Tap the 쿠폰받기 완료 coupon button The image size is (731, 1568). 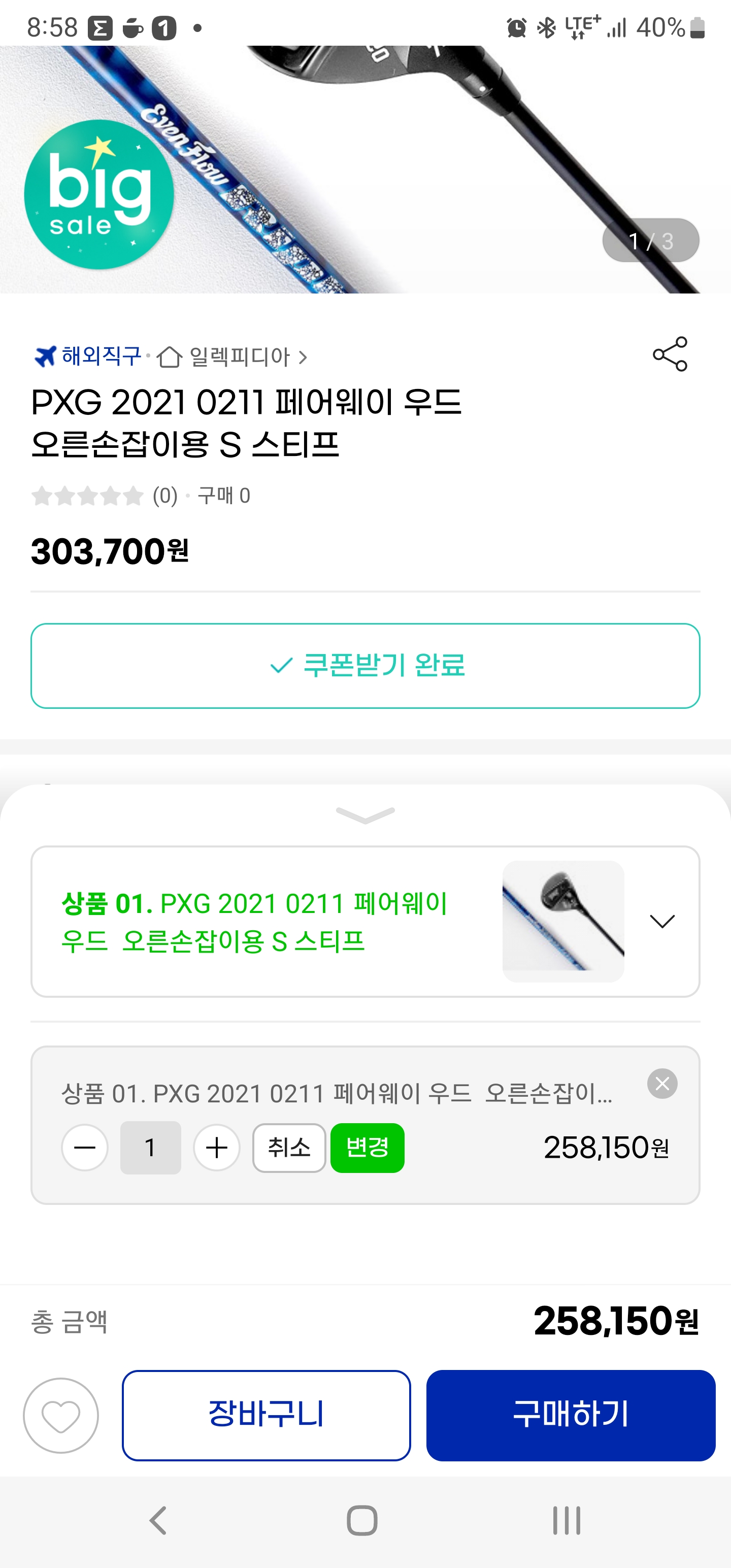click(x=365, y=665)
